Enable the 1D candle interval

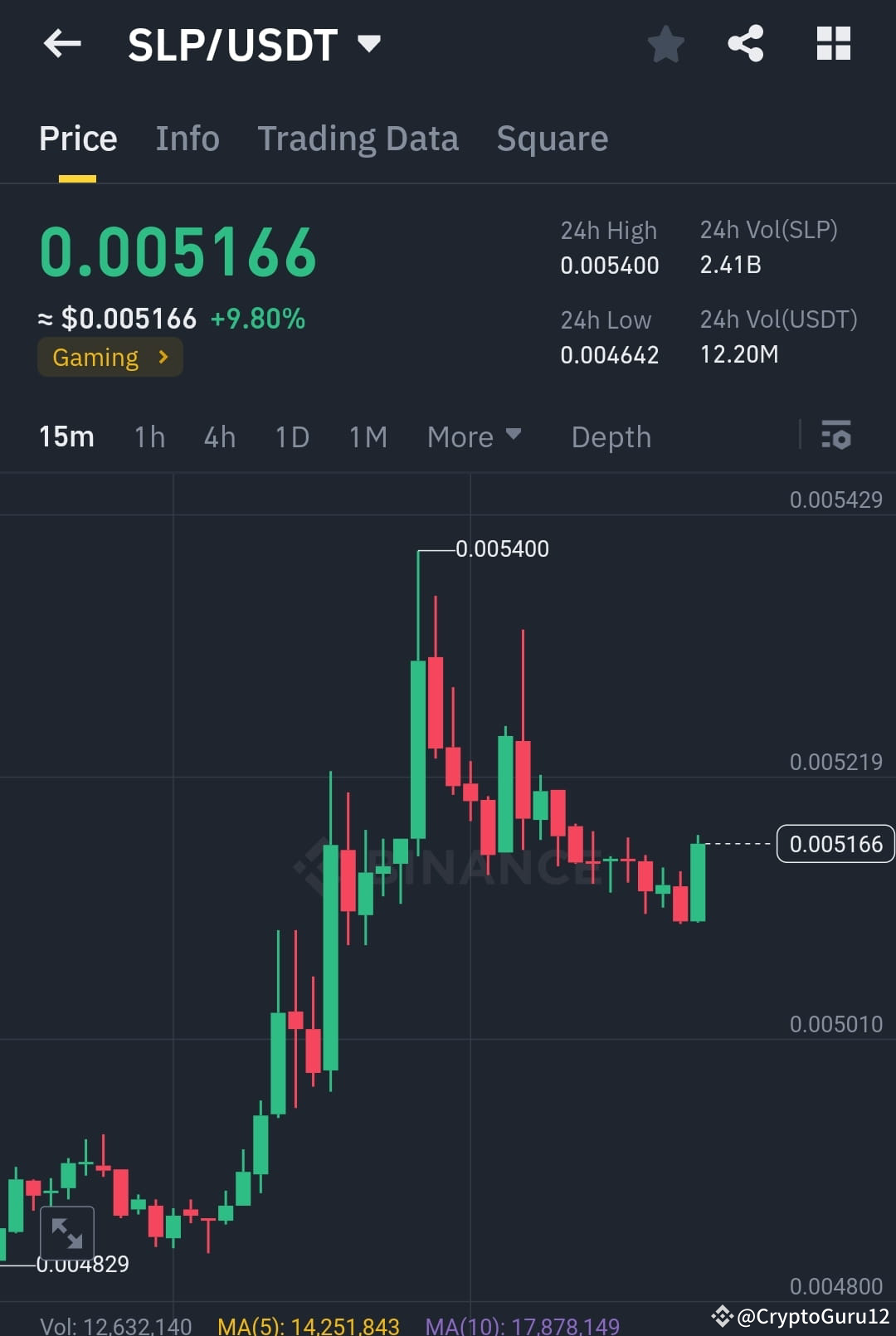point(291,436)
